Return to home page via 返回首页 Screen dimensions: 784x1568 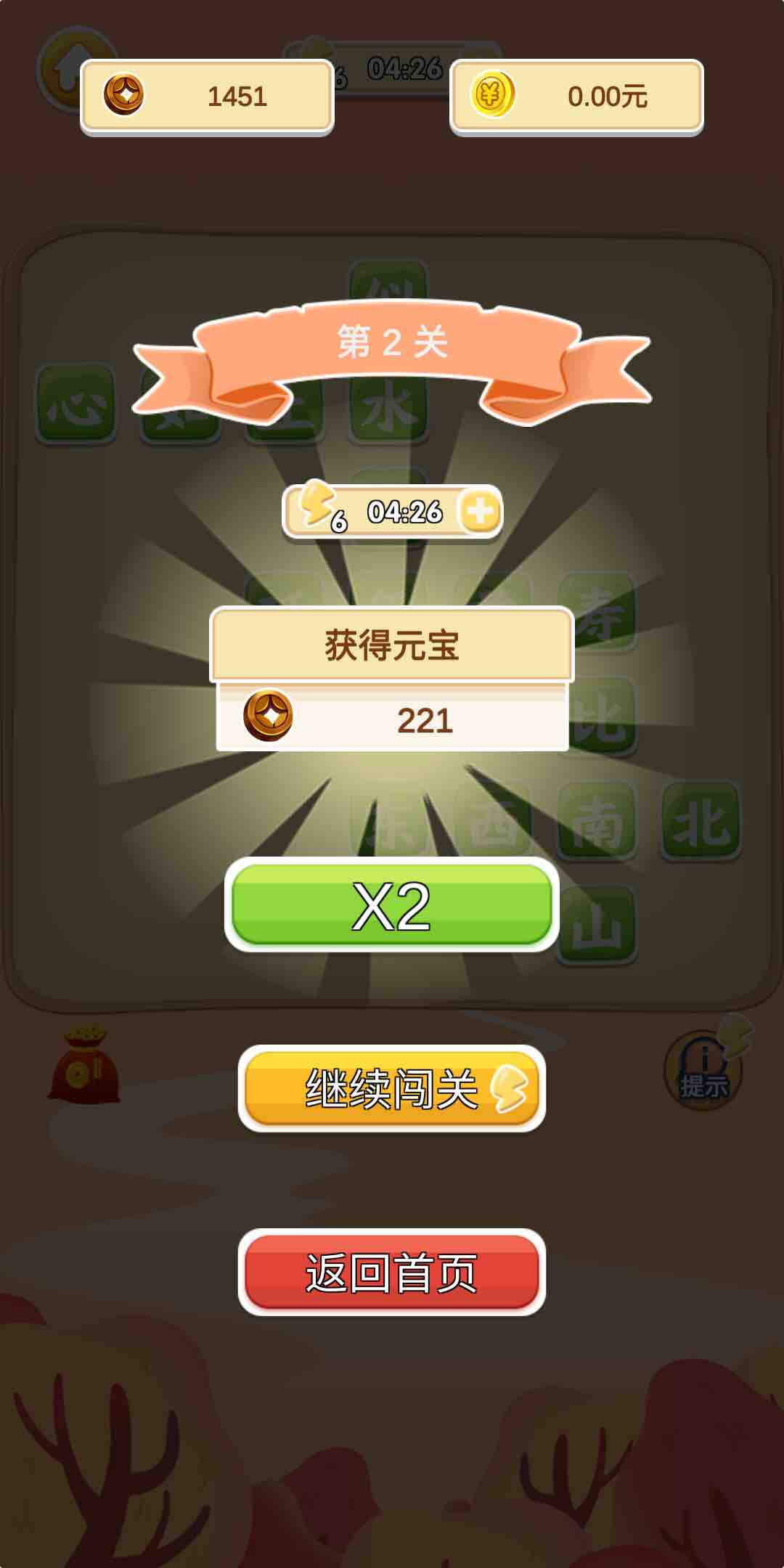point(391,1272)
